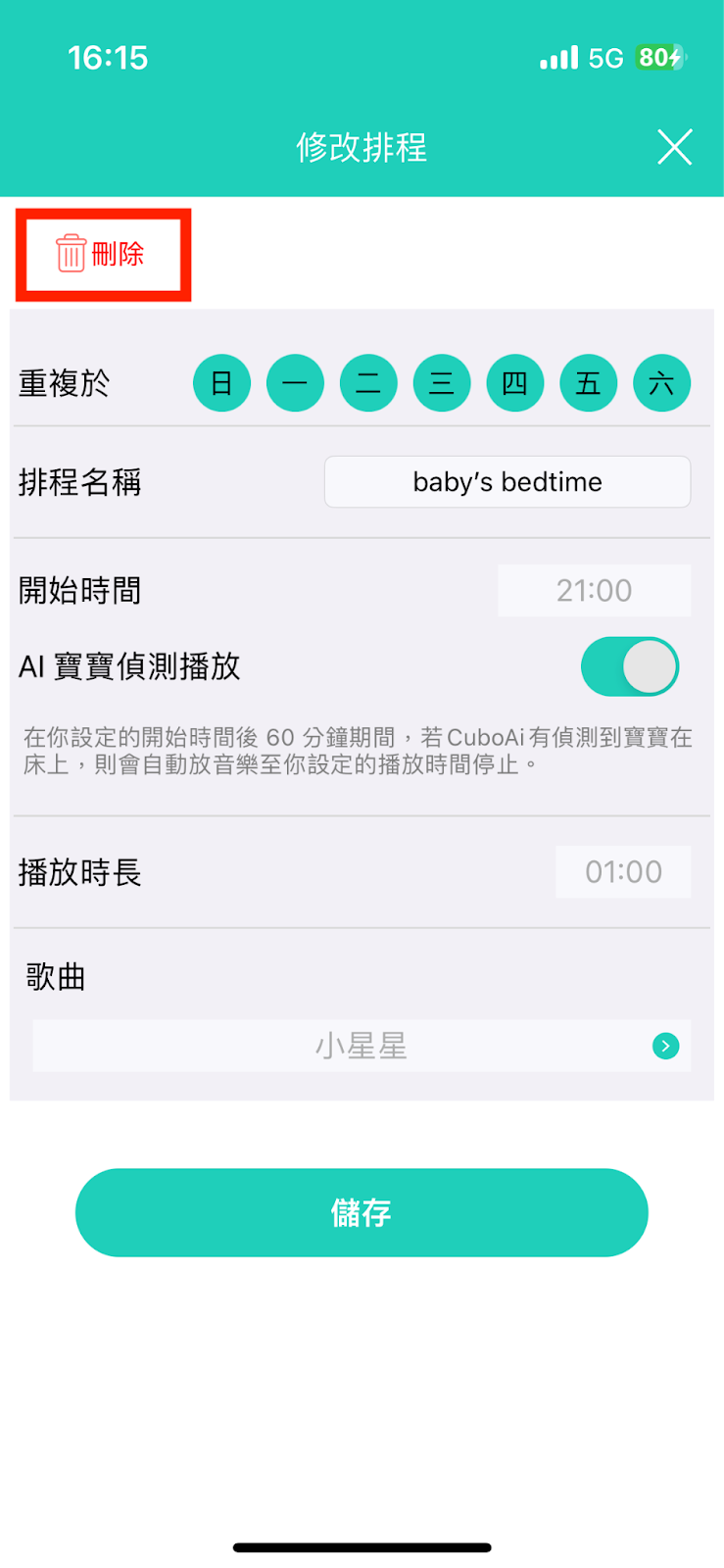Toggle repeat on 日 (Sunday)
Image resolution: width=724 pixels, height=1568 pixels.
click(x=221, y=383)
